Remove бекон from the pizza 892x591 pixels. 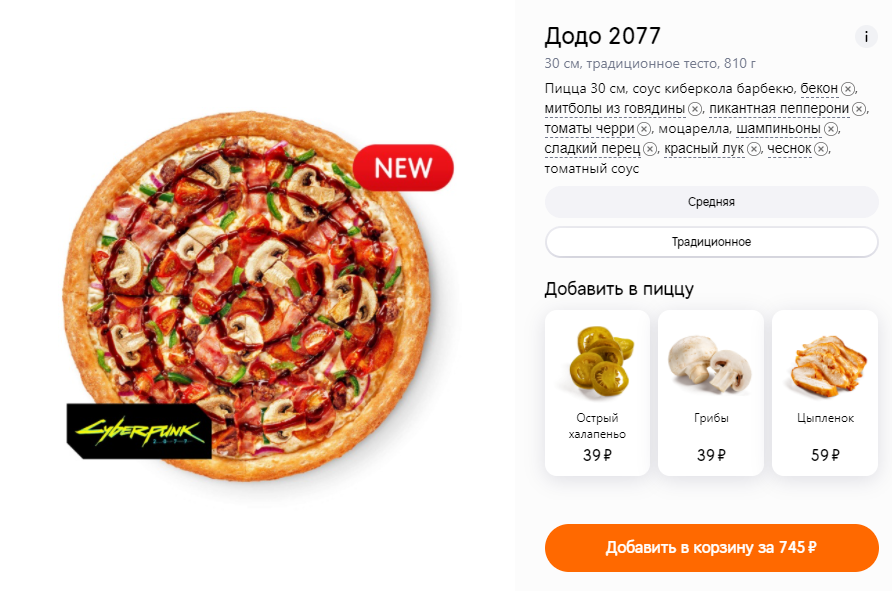tap(848, 89)
